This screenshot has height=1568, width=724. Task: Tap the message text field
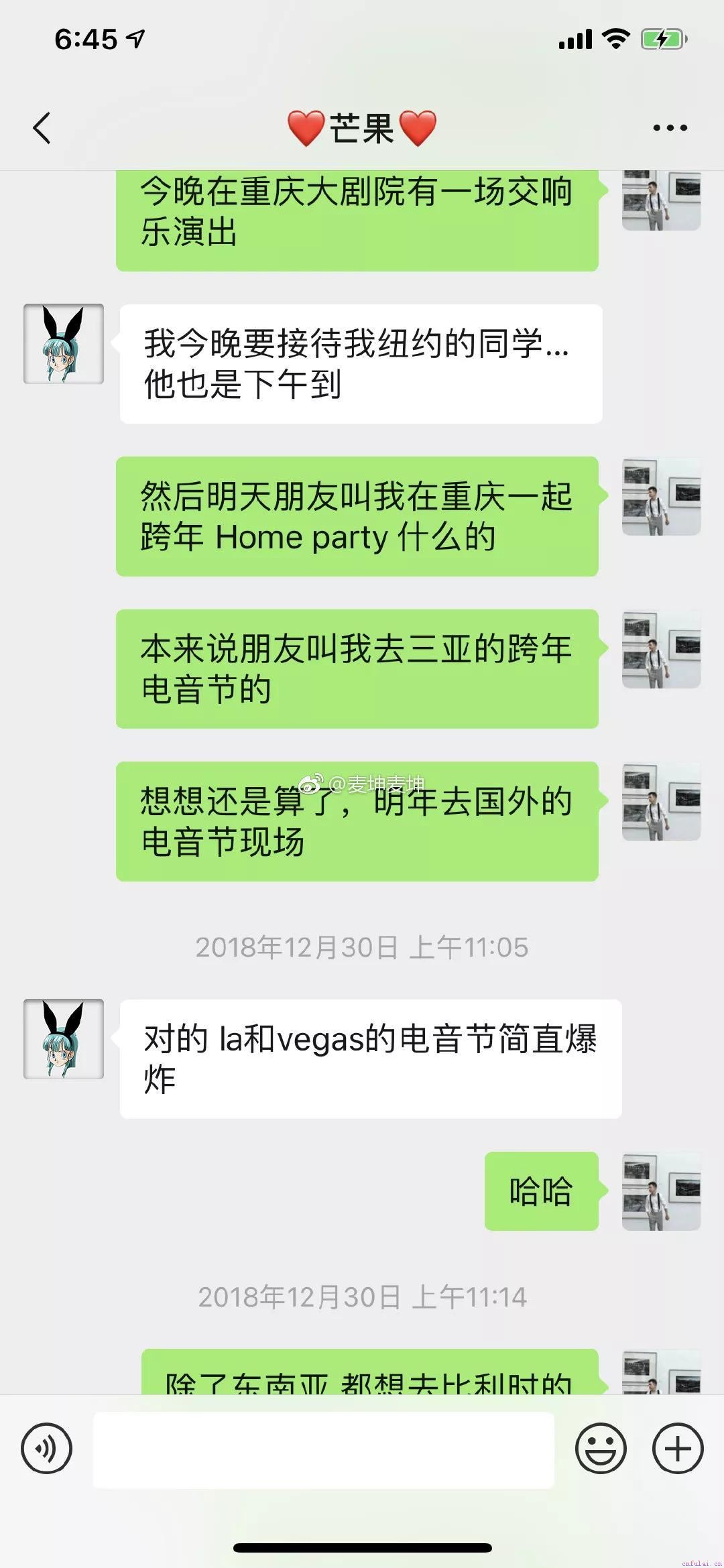(x=323, y=1449)
